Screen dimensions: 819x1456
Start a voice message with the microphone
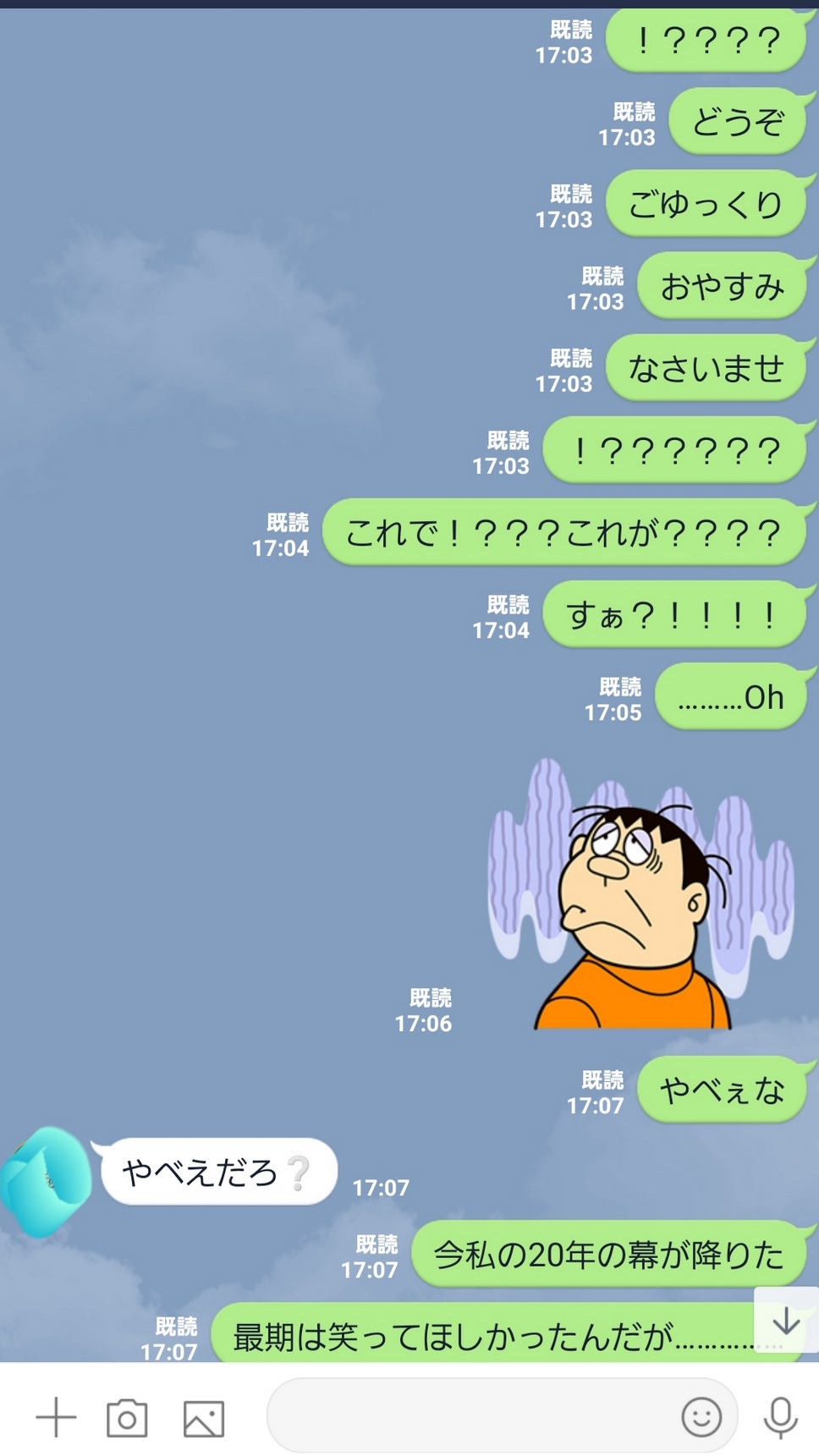(780, 1417)
